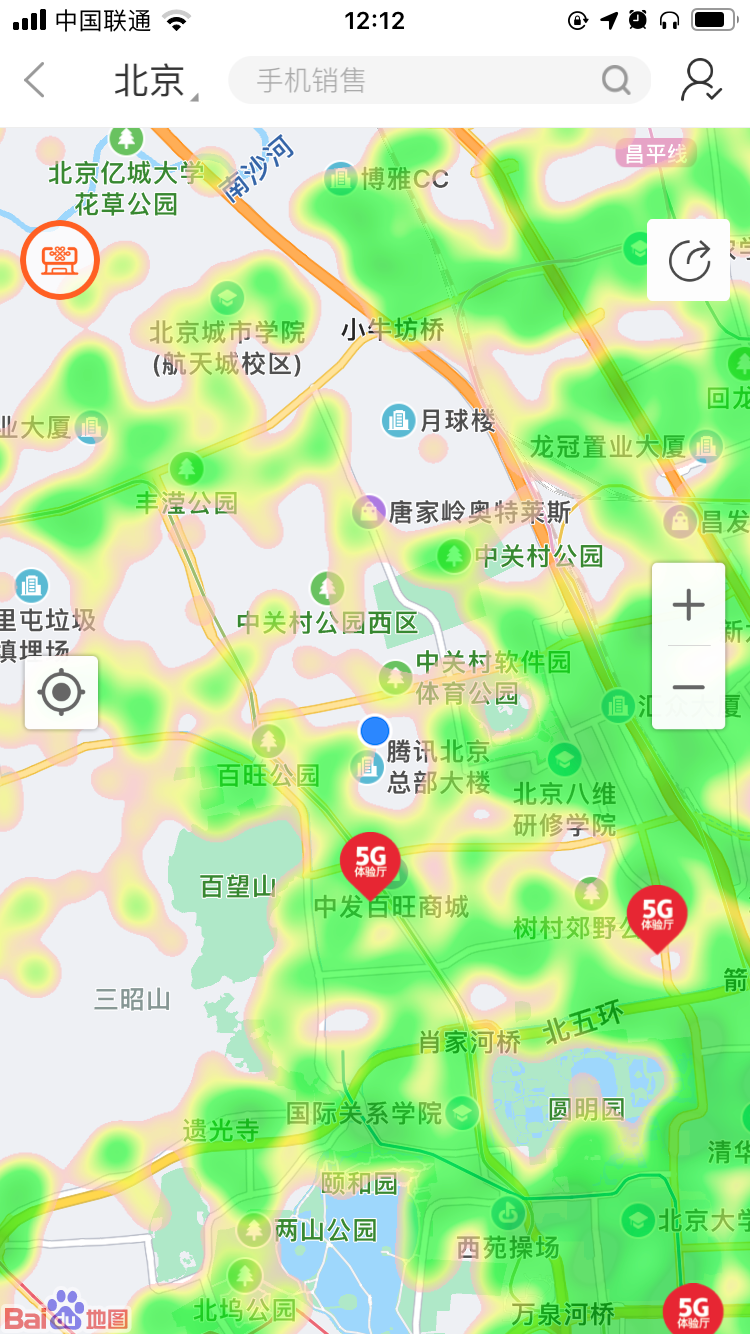This screenshot has width=750, height=1334.
Task: Tap the magnifier icon in the search bar
Action: 617,80
